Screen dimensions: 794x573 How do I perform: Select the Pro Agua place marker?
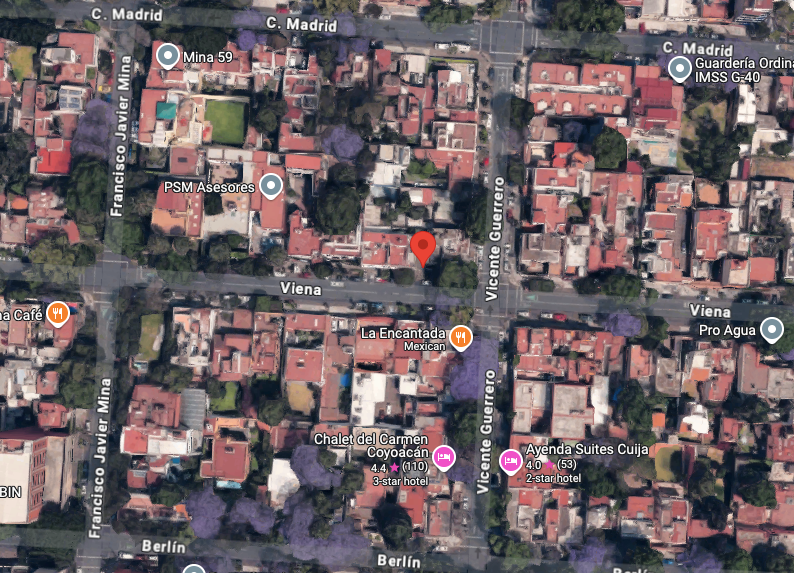(771, 329)
